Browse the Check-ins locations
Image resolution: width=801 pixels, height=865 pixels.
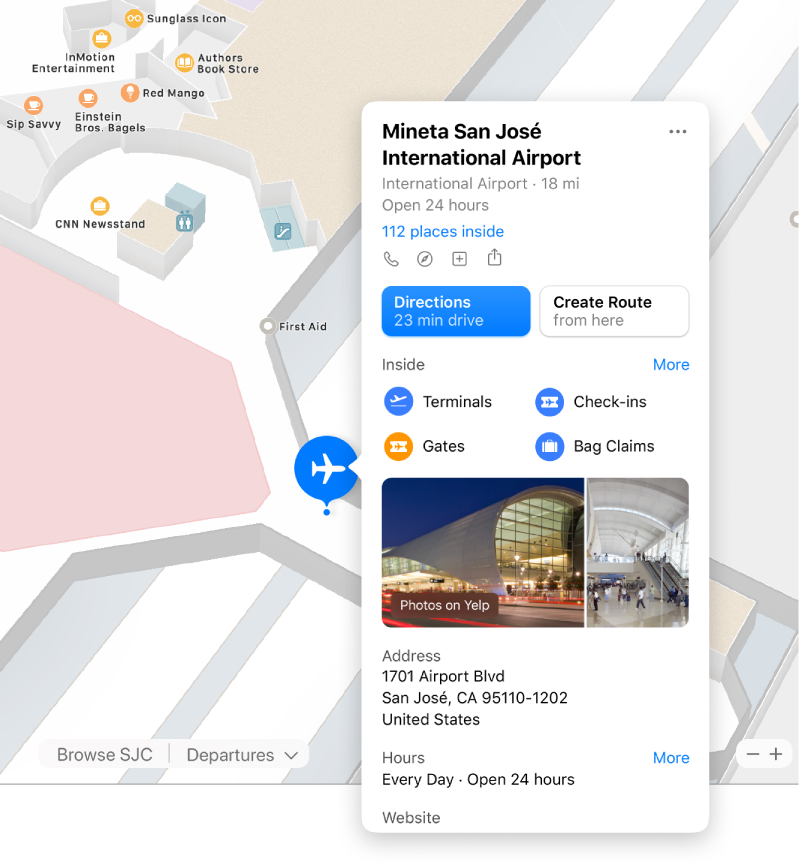592,402
